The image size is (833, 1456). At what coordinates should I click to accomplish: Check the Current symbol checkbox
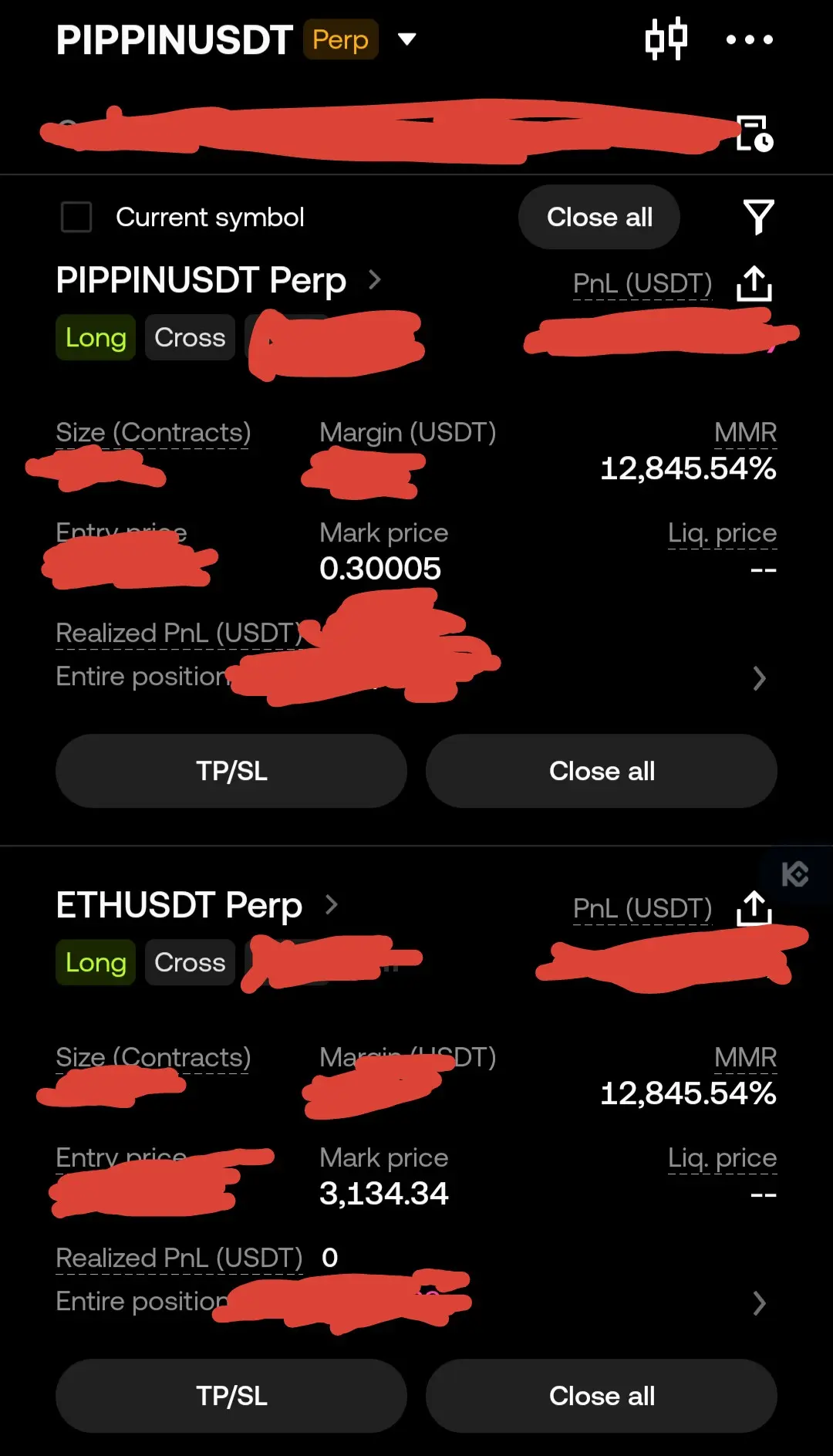76,217
